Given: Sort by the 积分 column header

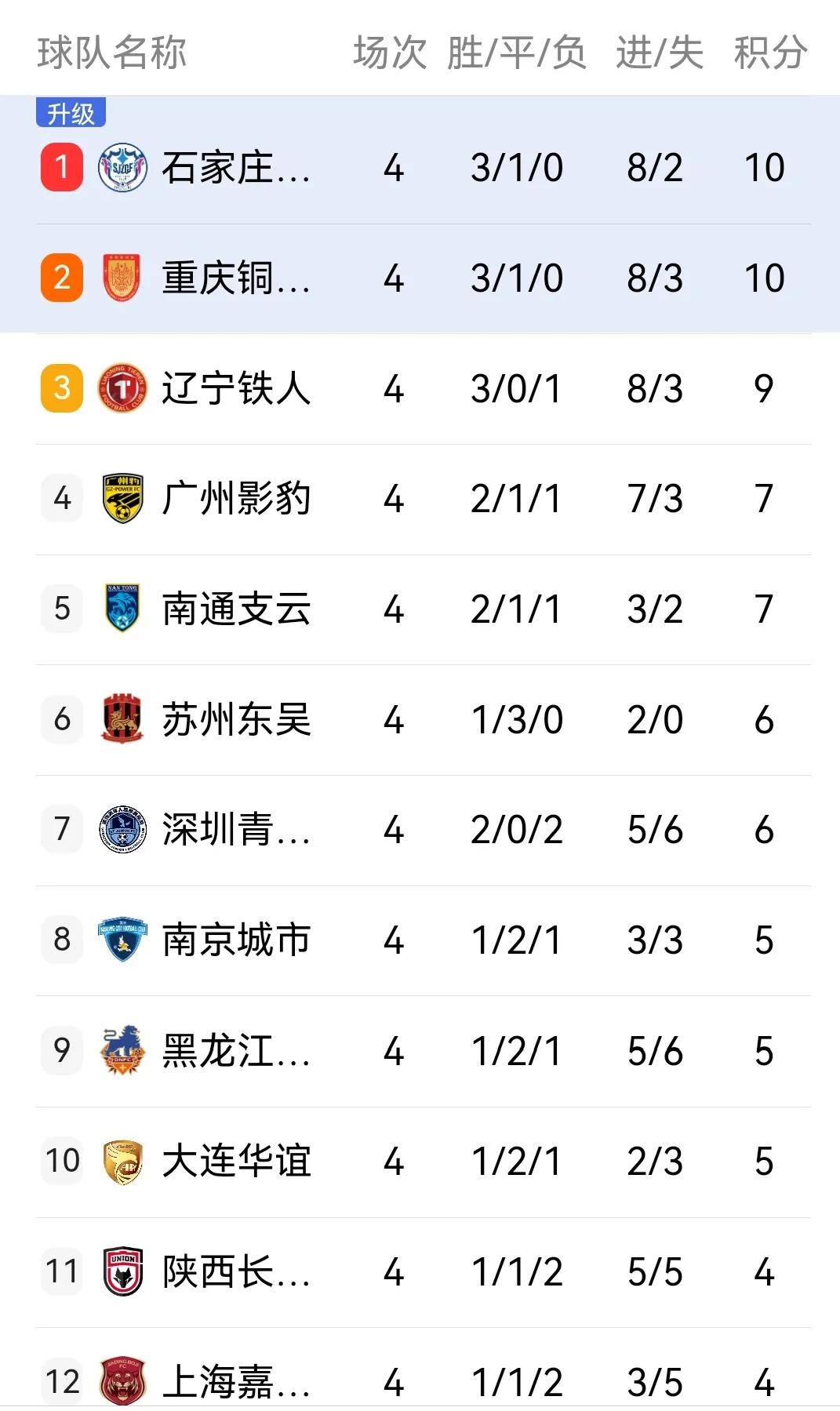Looking at the screenshot, I should [x=769, y=50].
